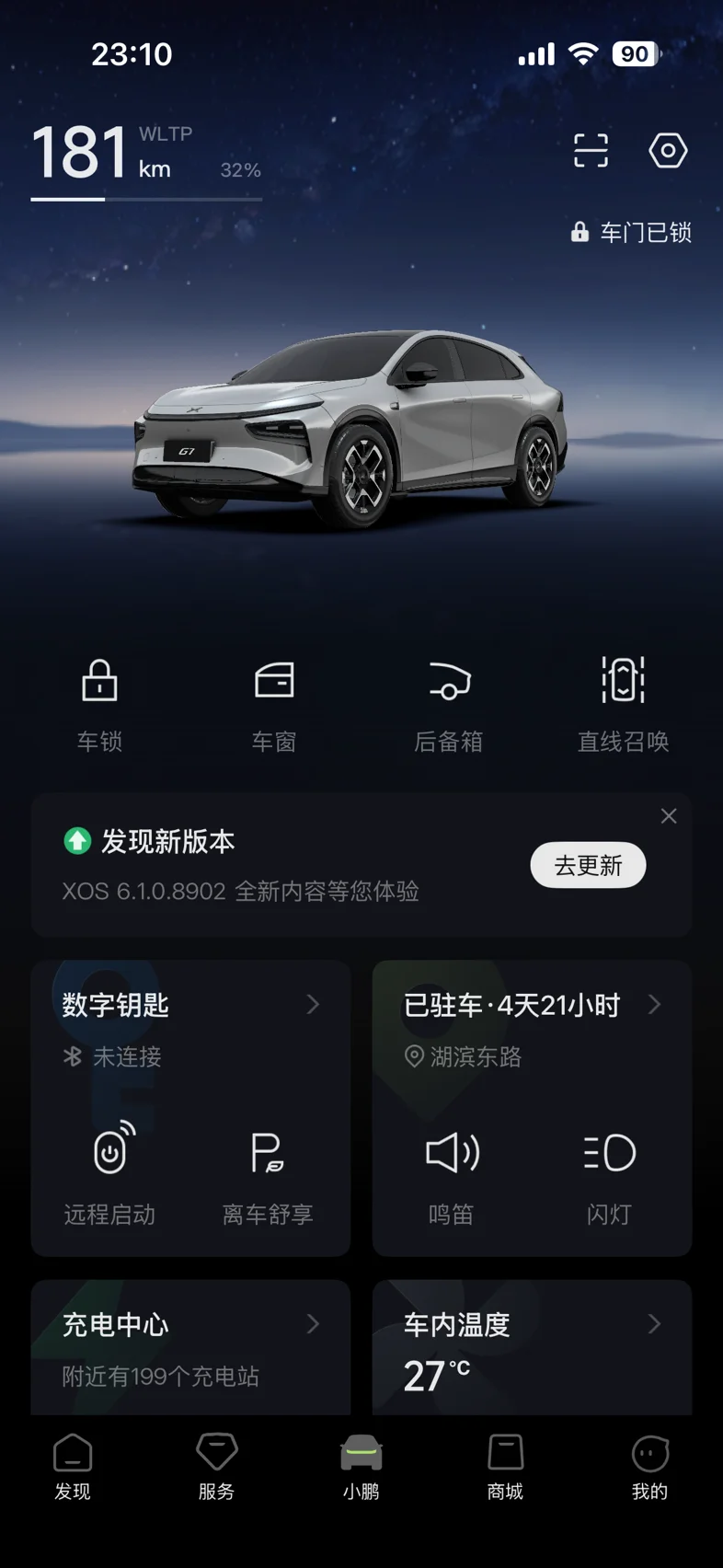Tap 去更新 to update XOS
Viewport: 723px width, 1568px height.
(588, 865)
